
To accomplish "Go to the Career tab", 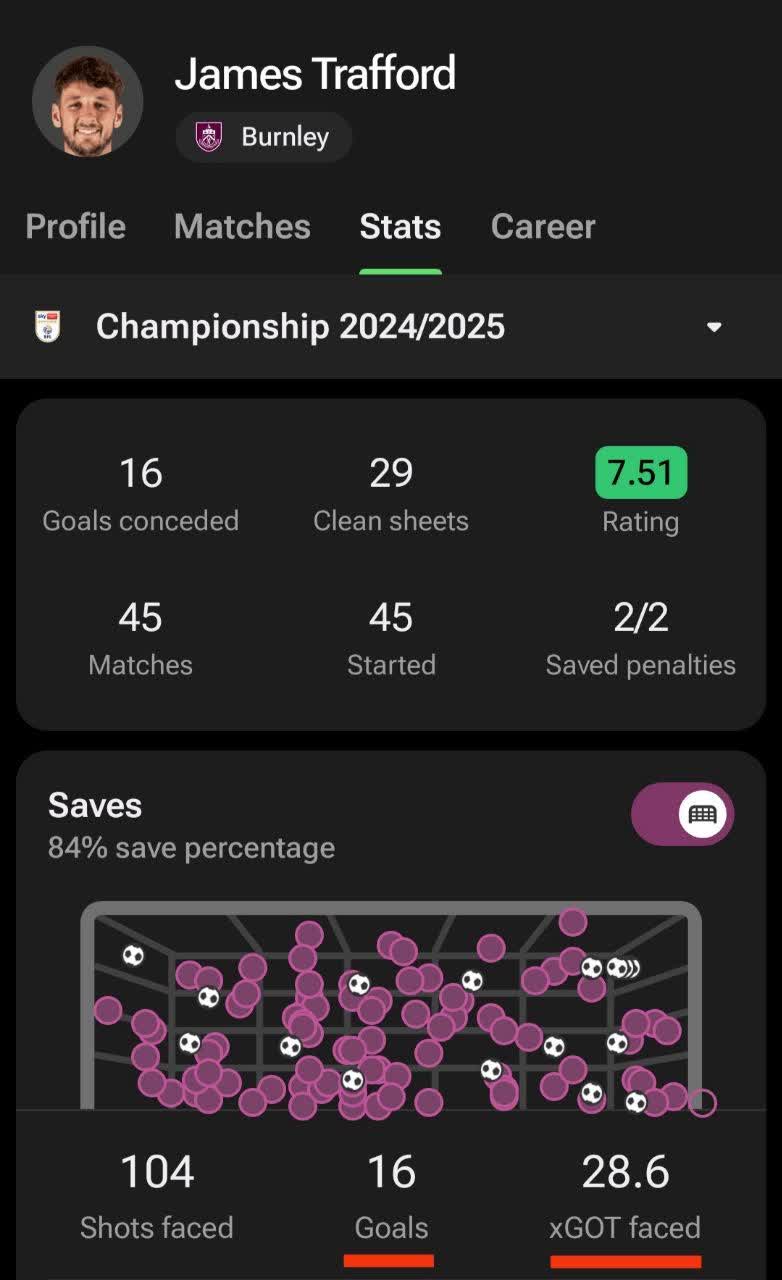I will [543, 227].
